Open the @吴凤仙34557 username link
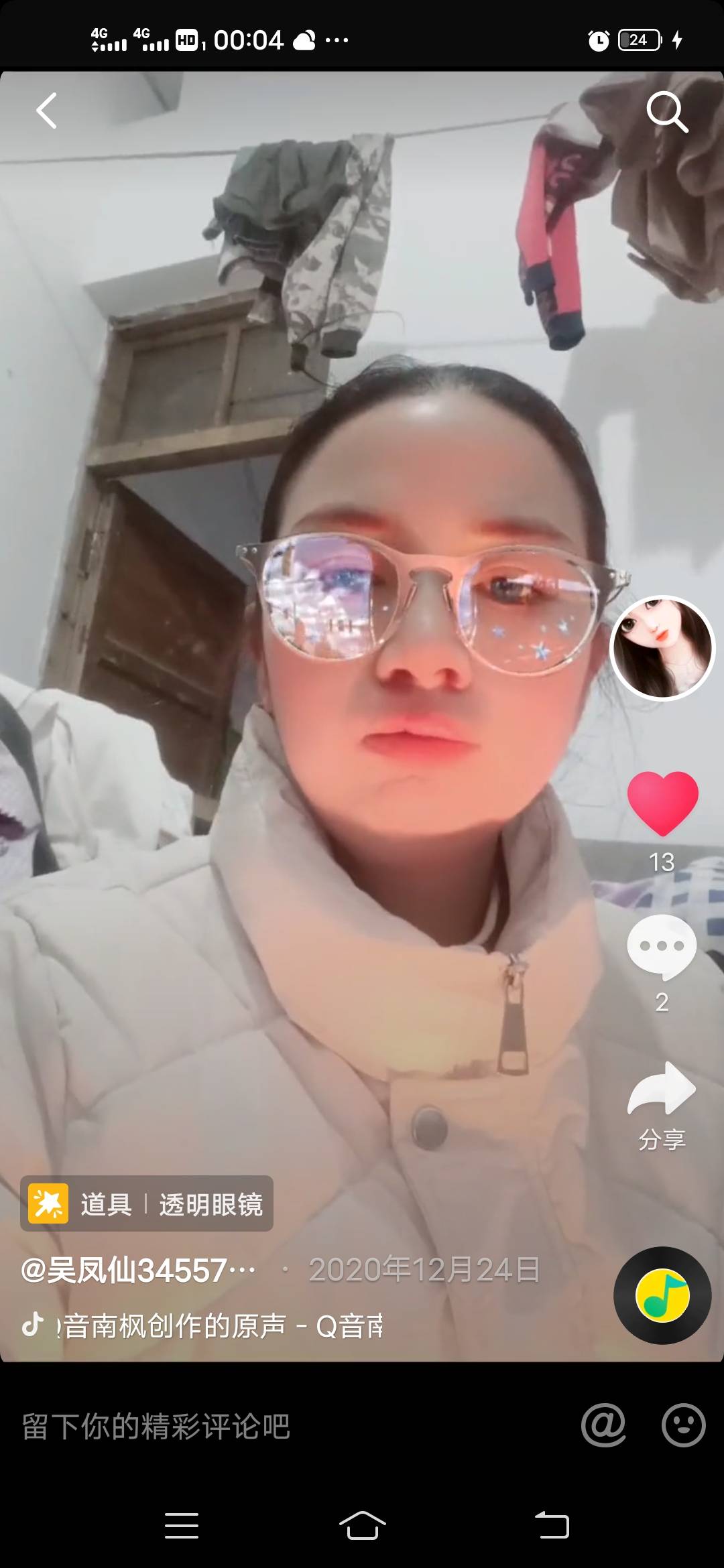This screenshot has width=724, height=1568. tap(138, 1270)
